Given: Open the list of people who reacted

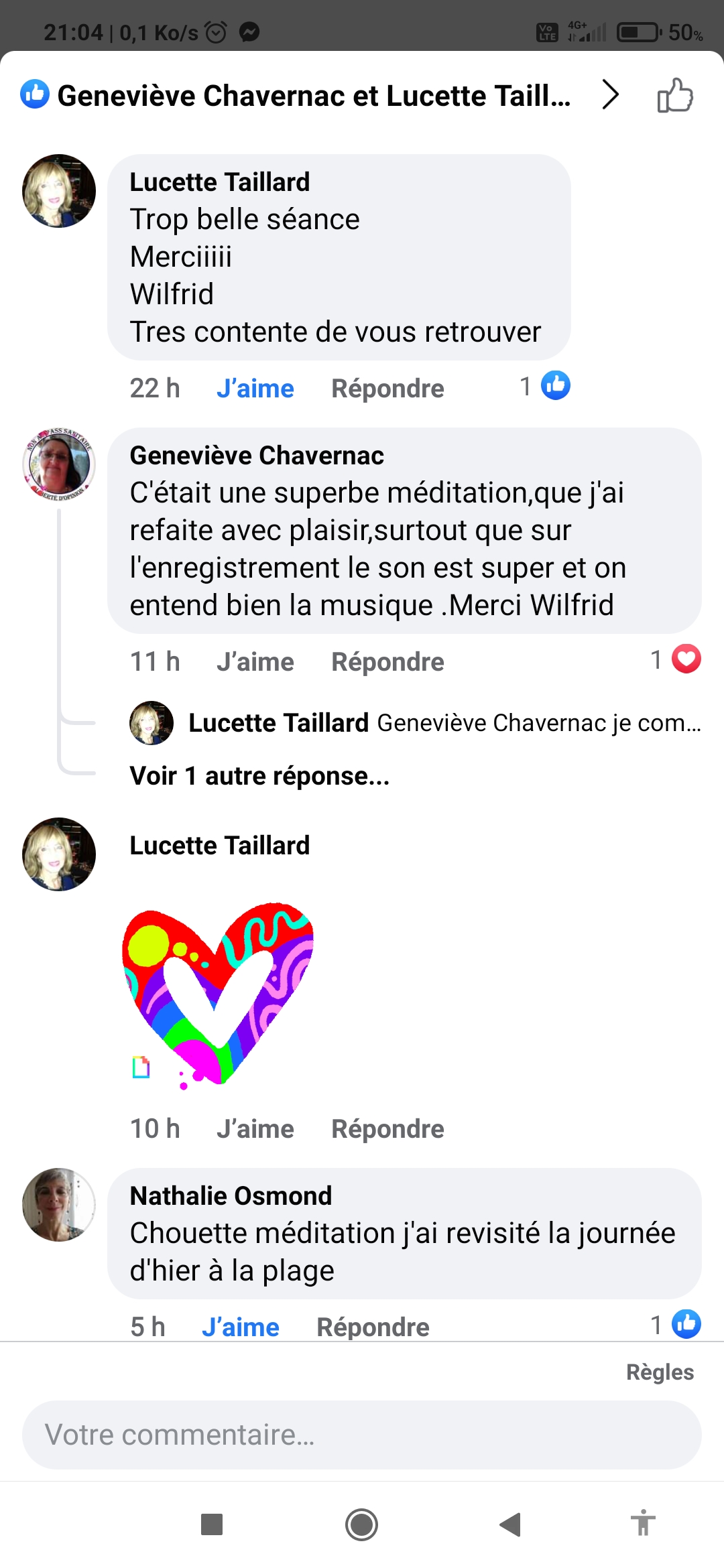Looking at the screenshot, I should click(315, 95).
